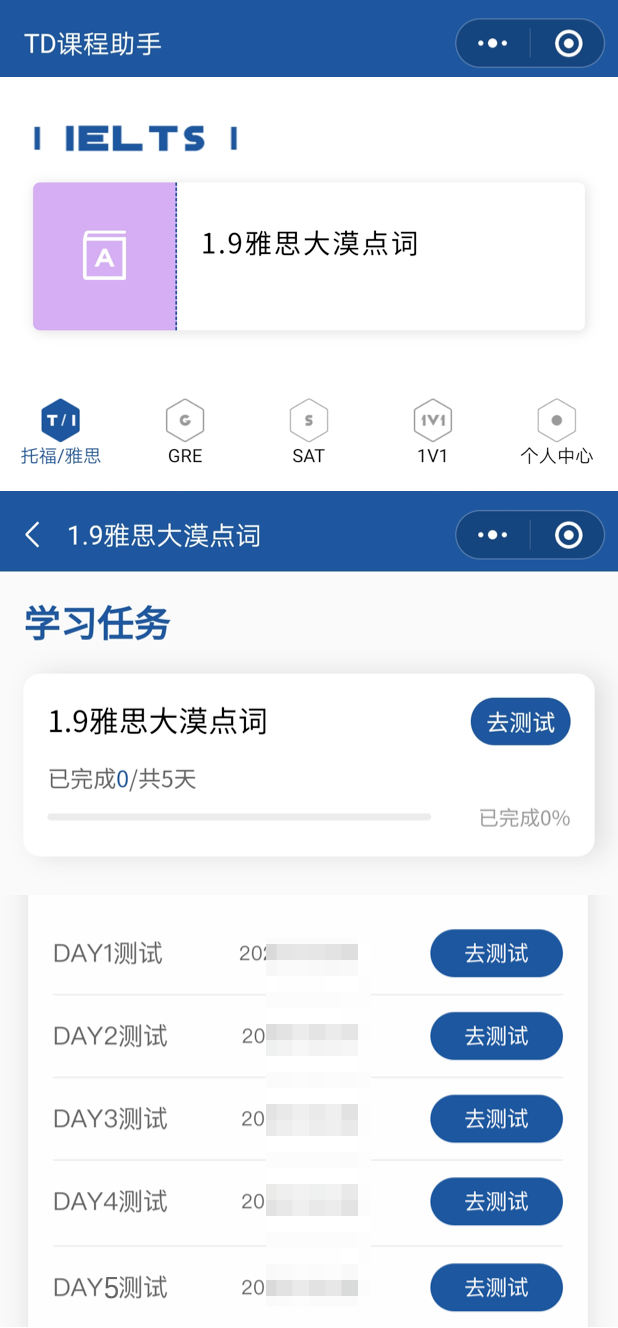Start the DAY1测试 with 去测试
This screenshot has width=618, height=1328.
coord(496,953)
